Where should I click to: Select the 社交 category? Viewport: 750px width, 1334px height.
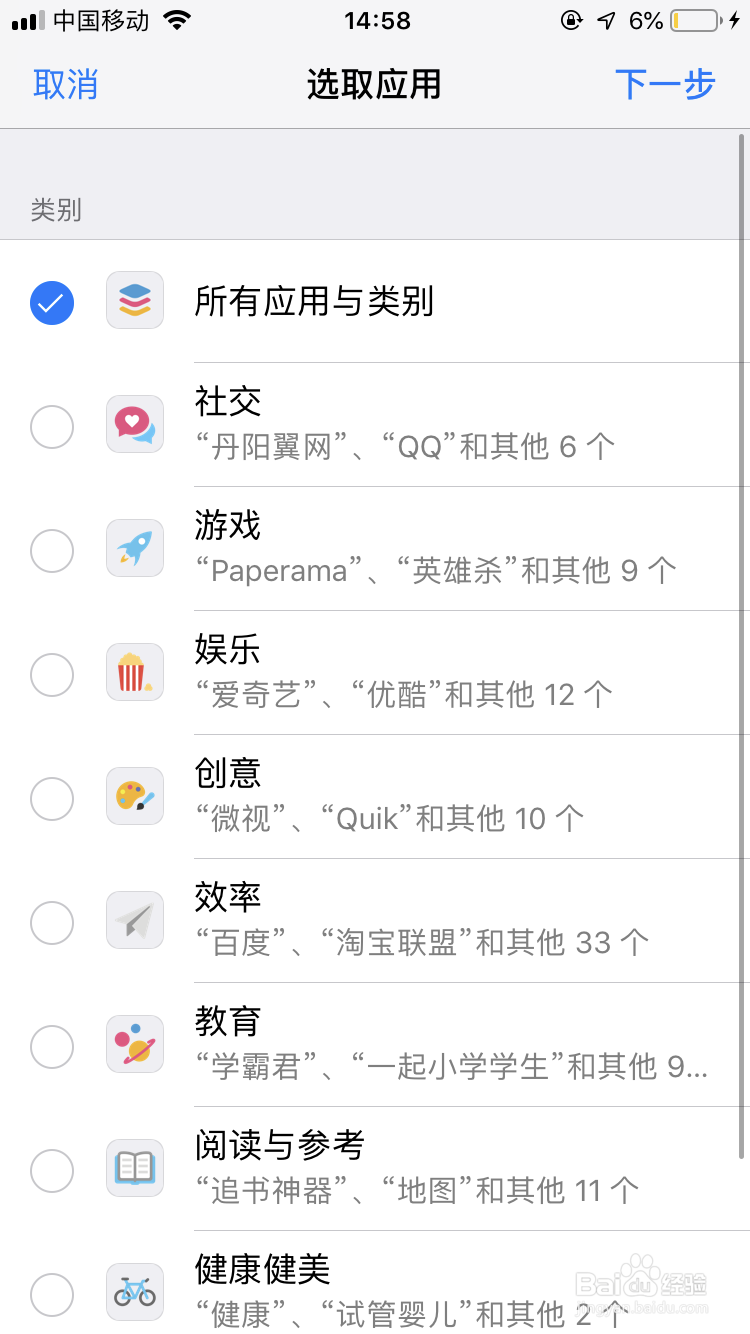(52, 427)
